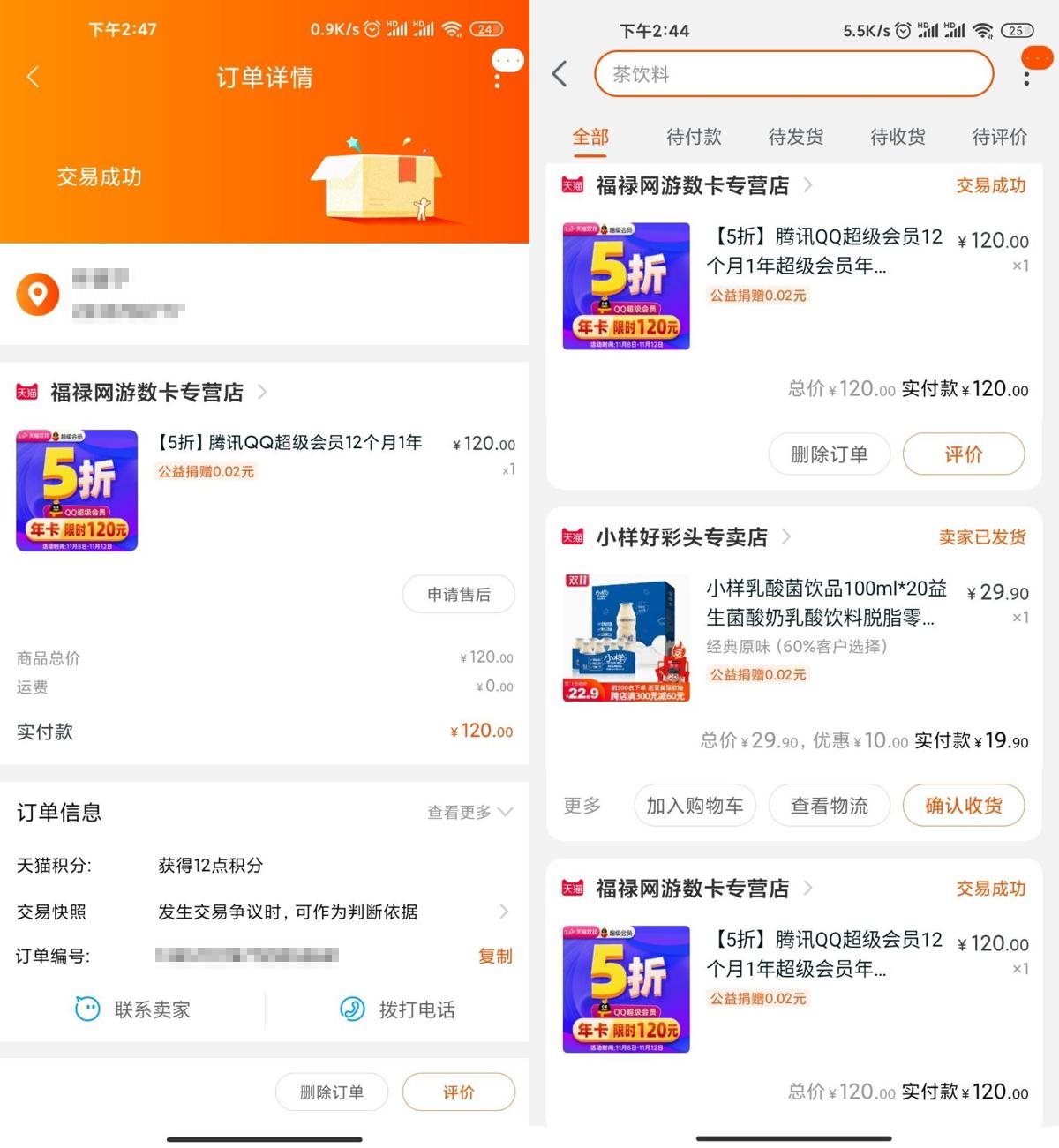The height and width of the screenshot is (1148, 1059).
Task: Expand 查看更多 in 订单信息
Action: point(469,812)
